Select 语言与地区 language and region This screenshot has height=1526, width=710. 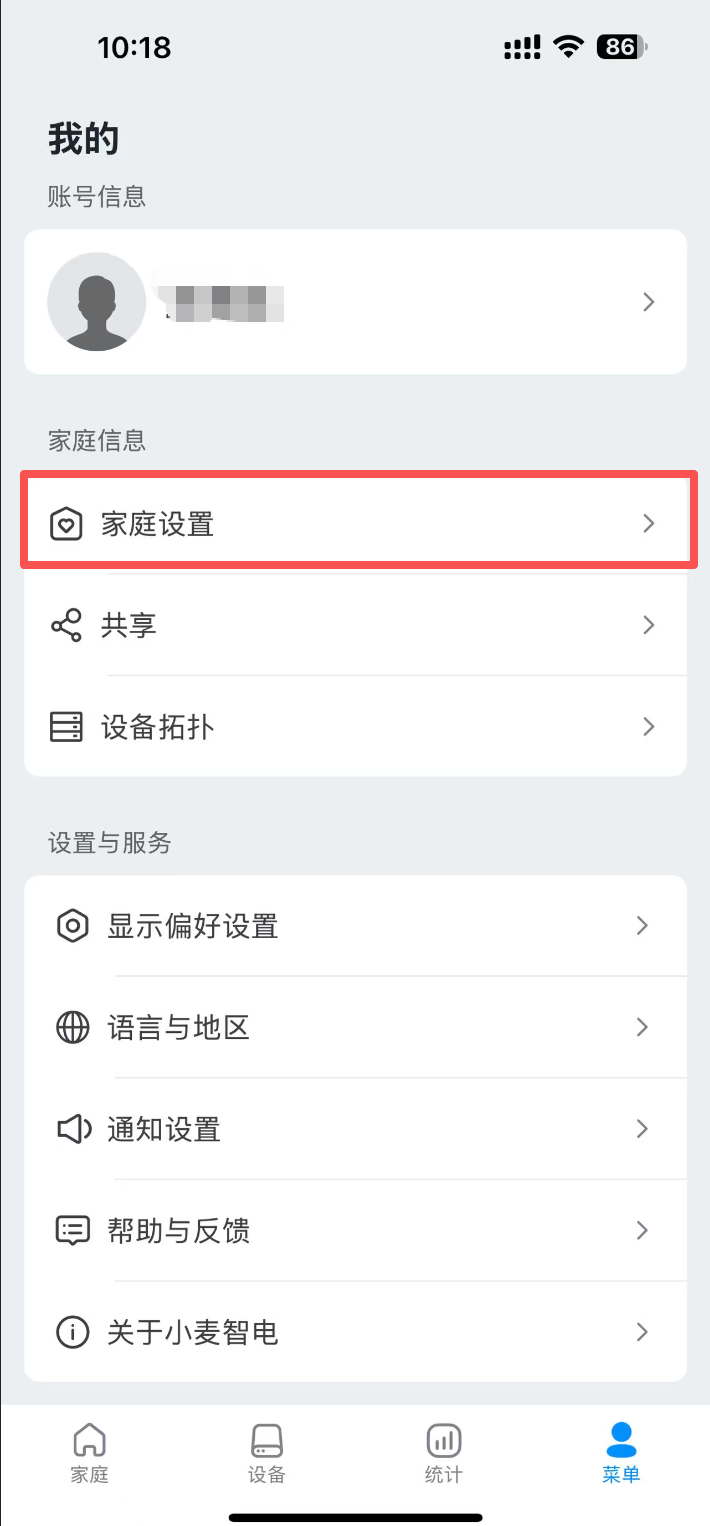[355, 1027]
